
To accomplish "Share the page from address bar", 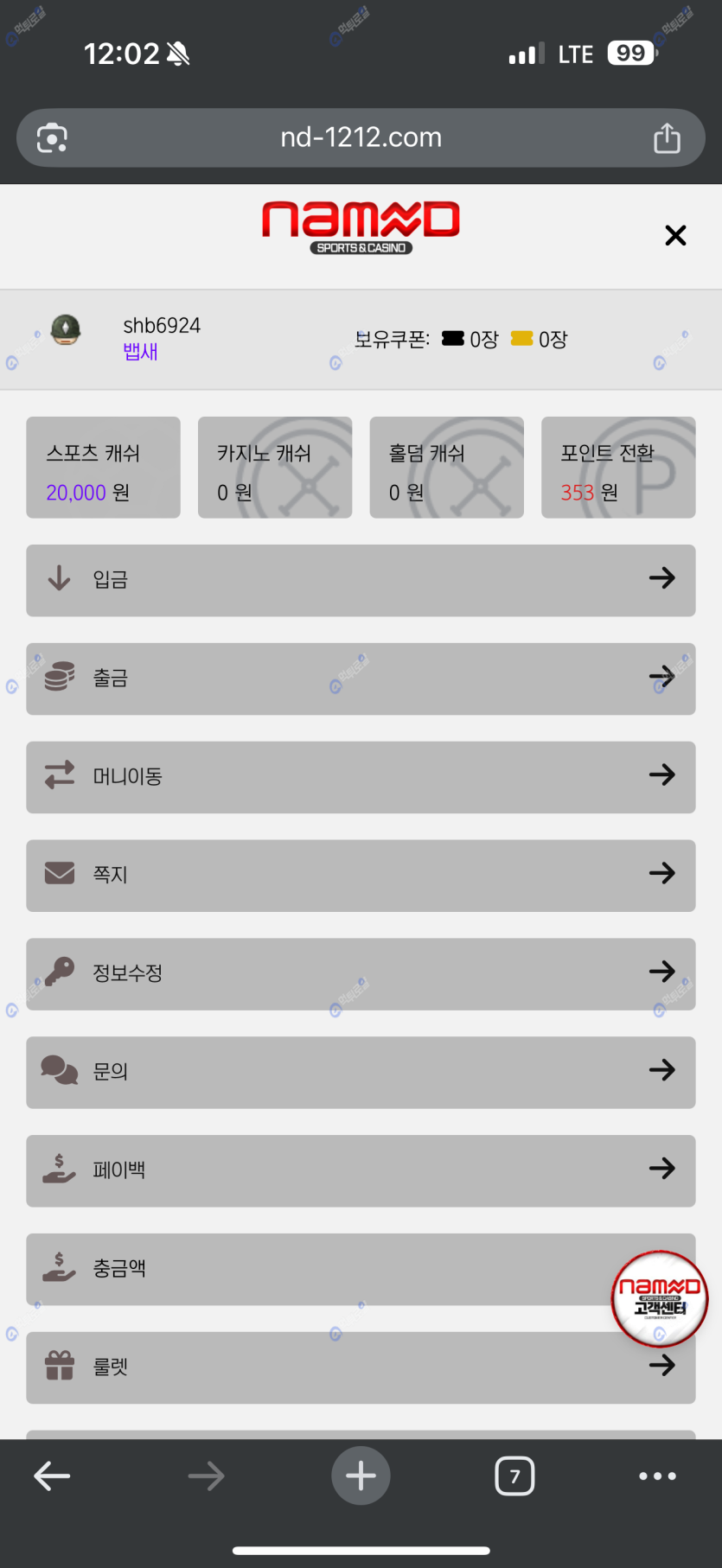I will coord(667,138).
